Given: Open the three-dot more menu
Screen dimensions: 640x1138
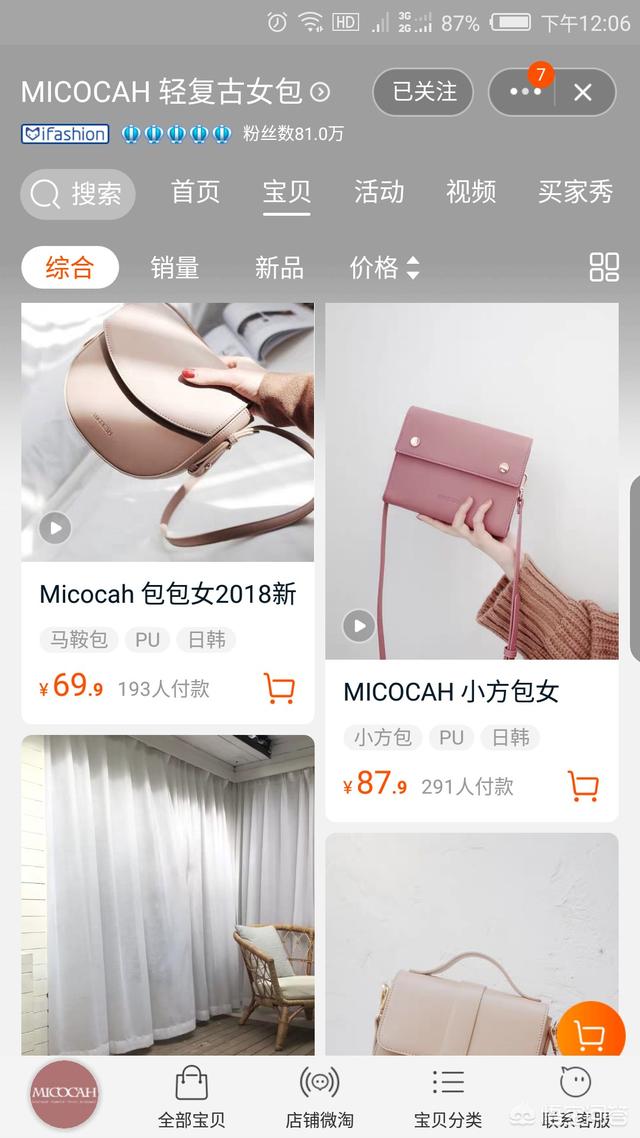Looking at the screenshot, I should [524, 93].
